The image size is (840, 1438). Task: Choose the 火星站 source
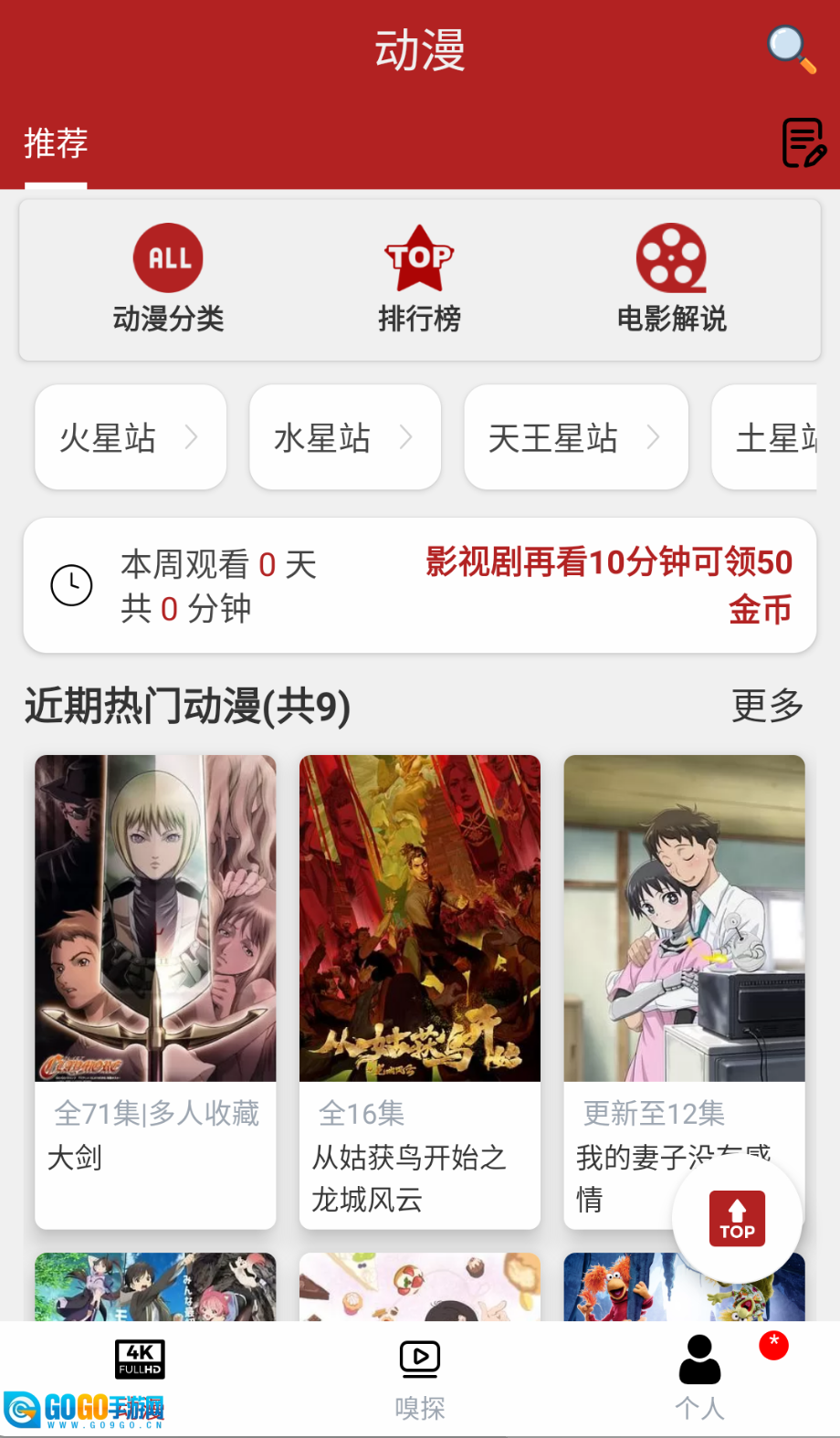(x=131, y=437)
